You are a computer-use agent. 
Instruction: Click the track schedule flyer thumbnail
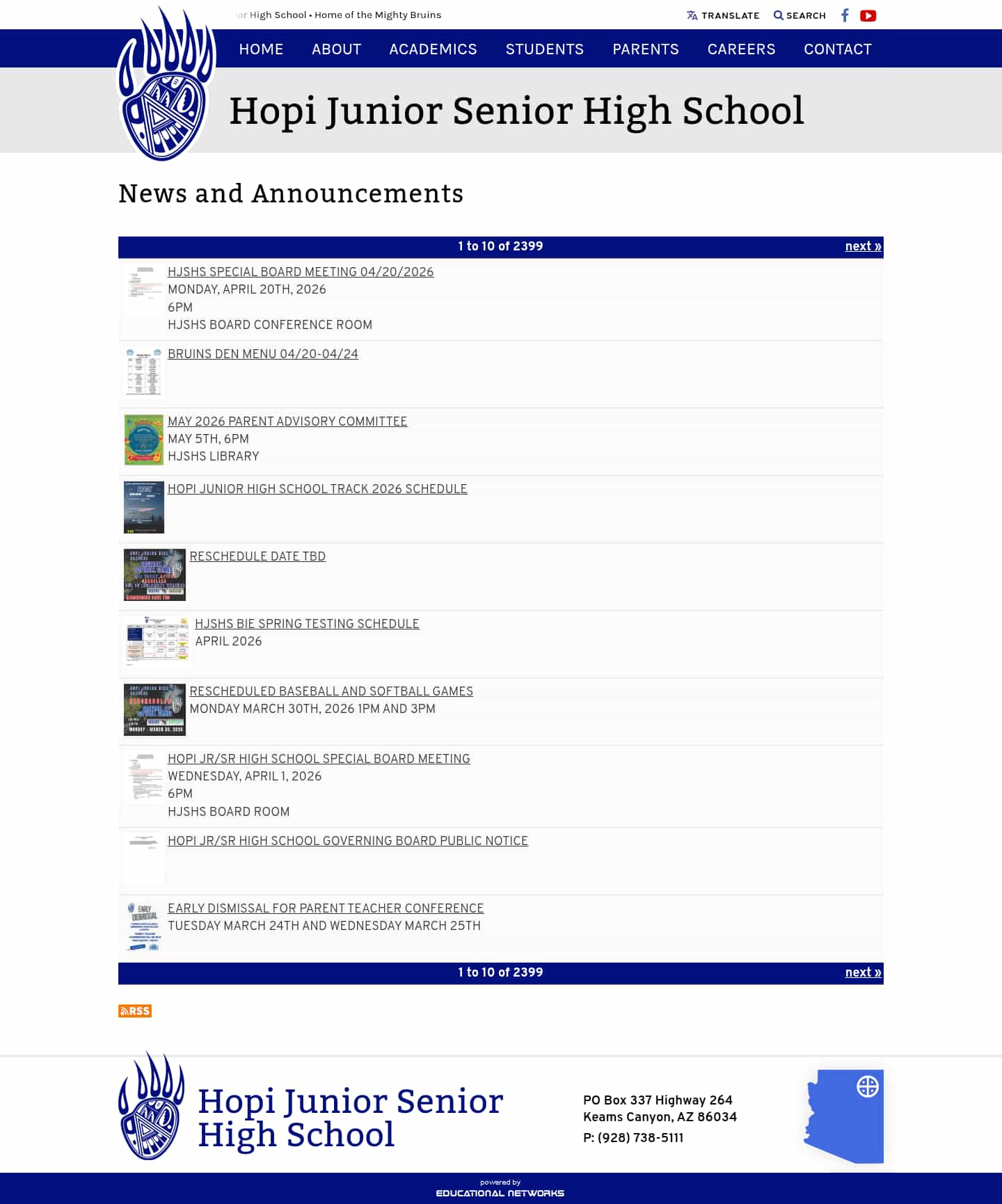144,507
